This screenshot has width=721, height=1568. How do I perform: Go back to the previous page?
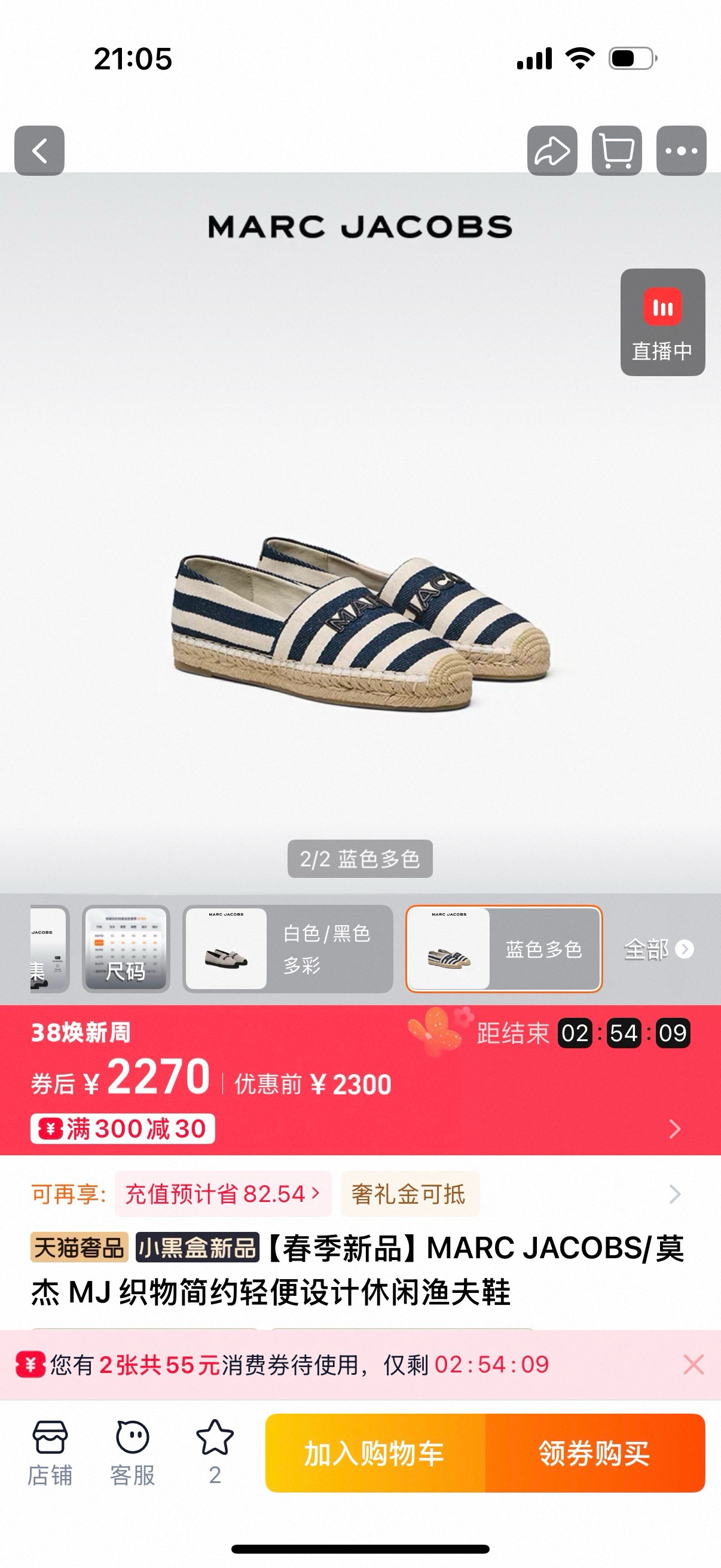pos(39,150)
